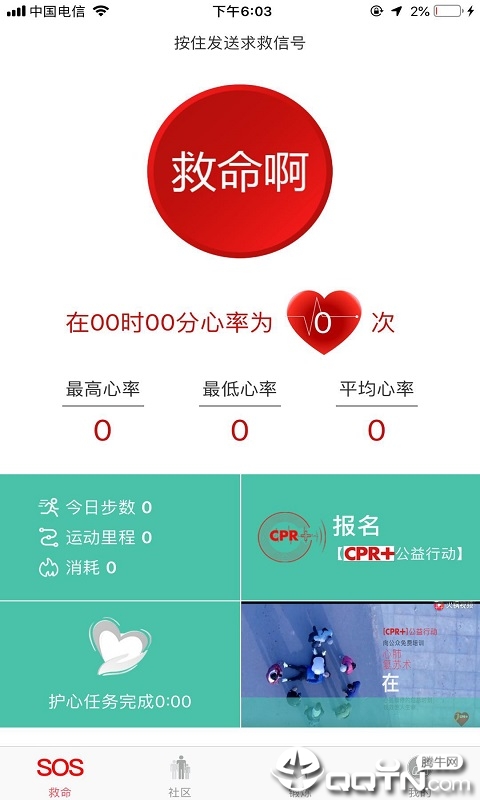Open the heart rate reading heart icon
Screen dimensions: 480x800
coord(324,322)
